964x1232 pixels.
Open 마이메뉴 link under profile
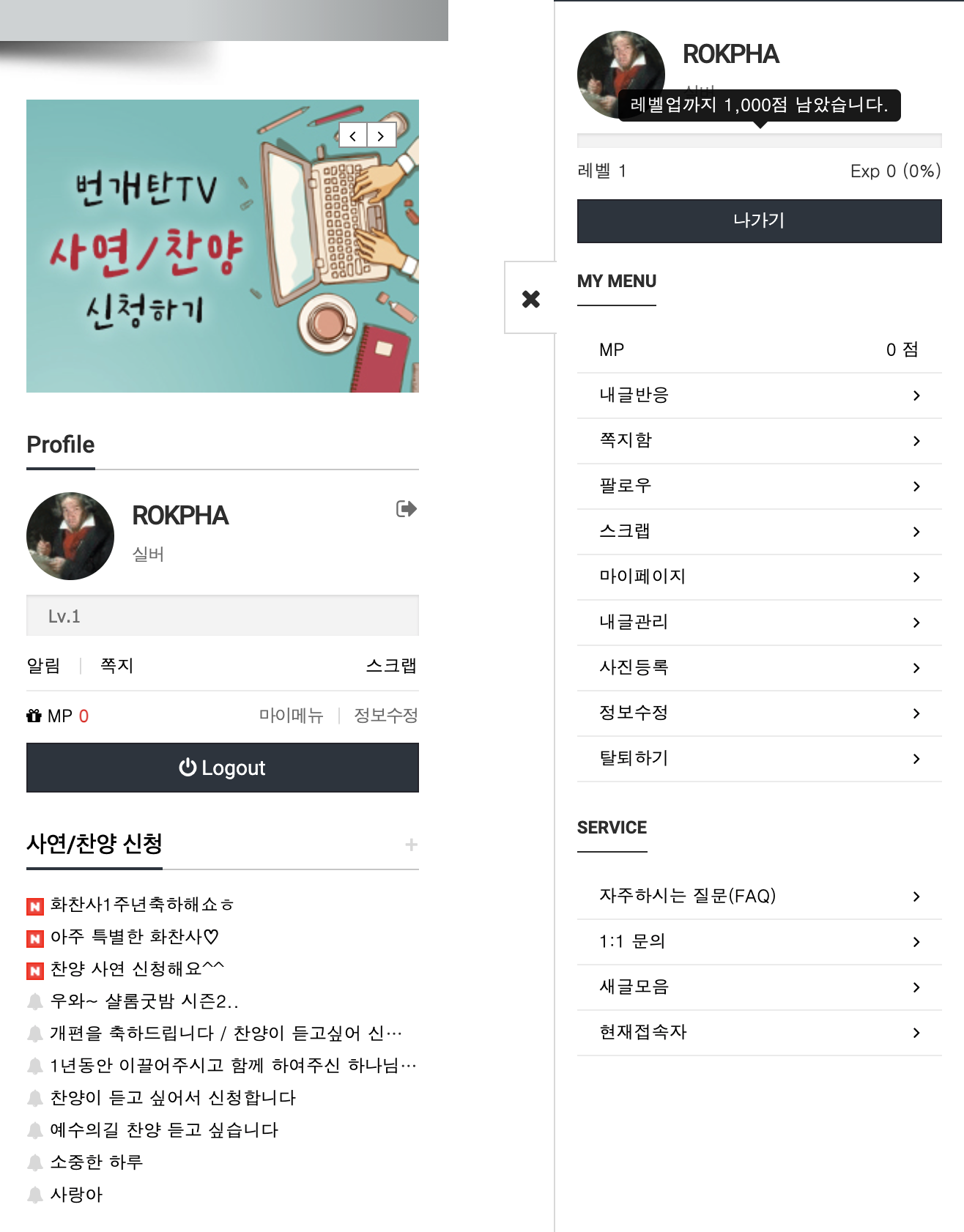[291, 716]
